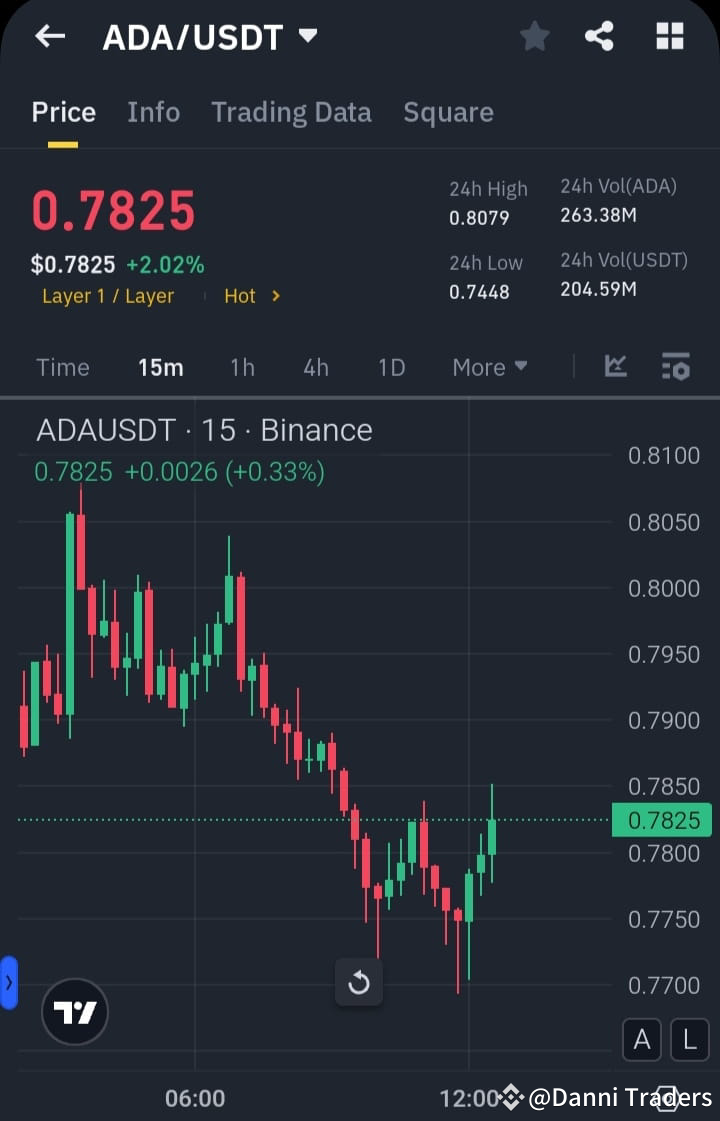This screenshot has width=720, height=1121.
Task: Expand the More intervals dropdown
Action: 489,367
